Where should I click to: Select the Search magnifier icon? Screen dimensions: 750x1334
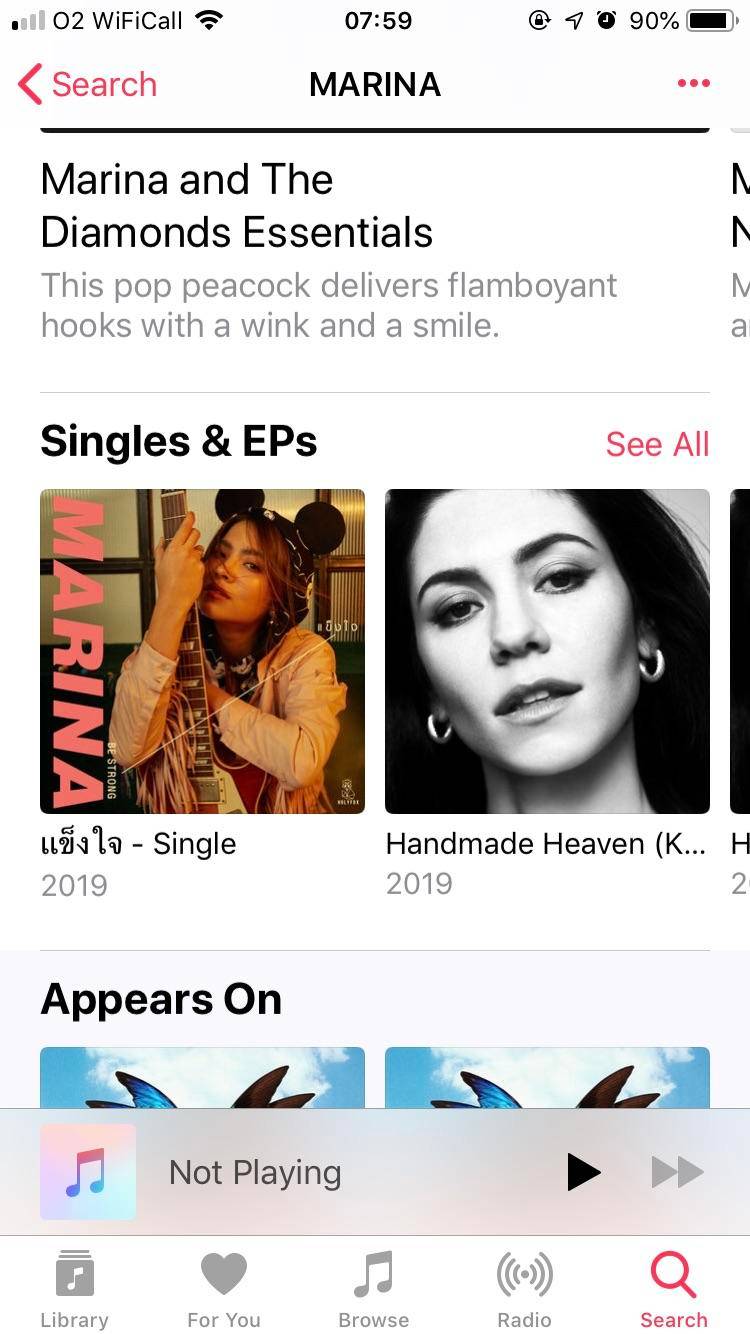673,1272
